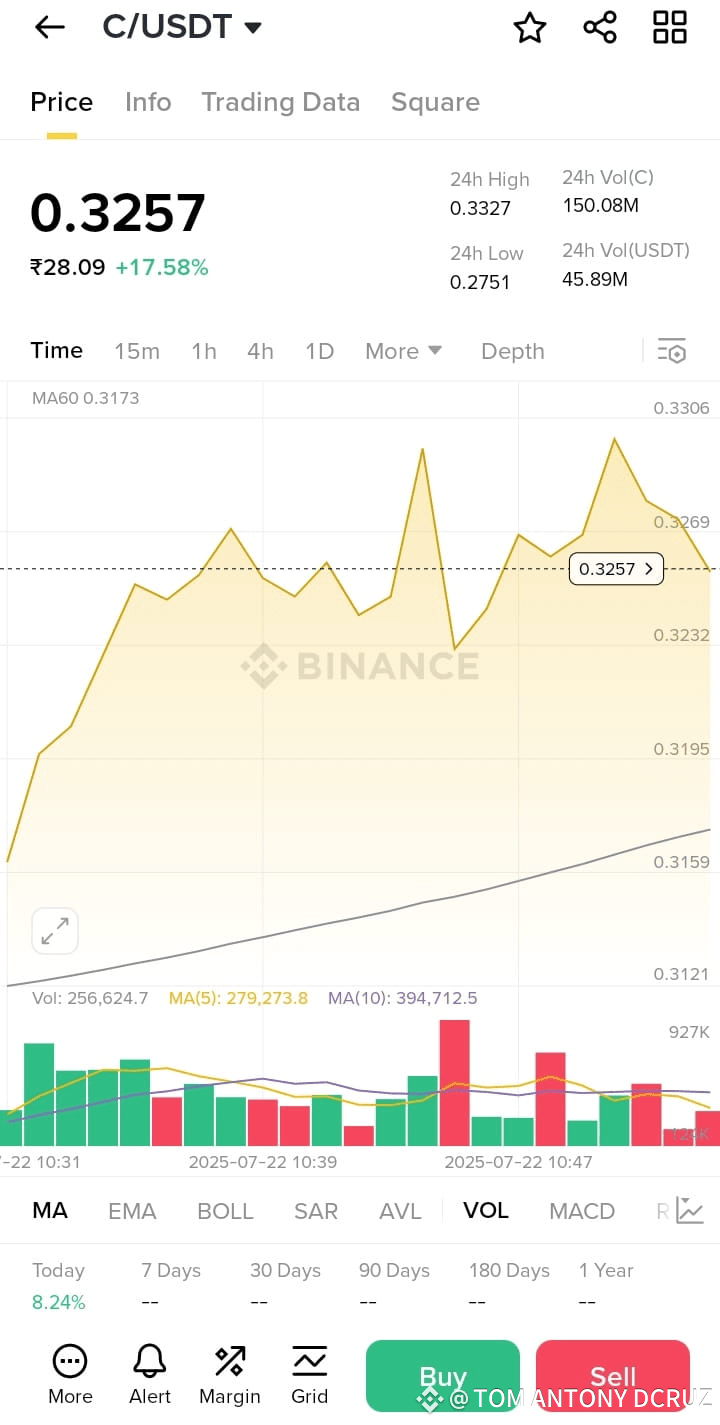Viewport: 720px width, 1425px height.
Task: Expand the More timeframe dropdown
Action: [x=403, y=351]
